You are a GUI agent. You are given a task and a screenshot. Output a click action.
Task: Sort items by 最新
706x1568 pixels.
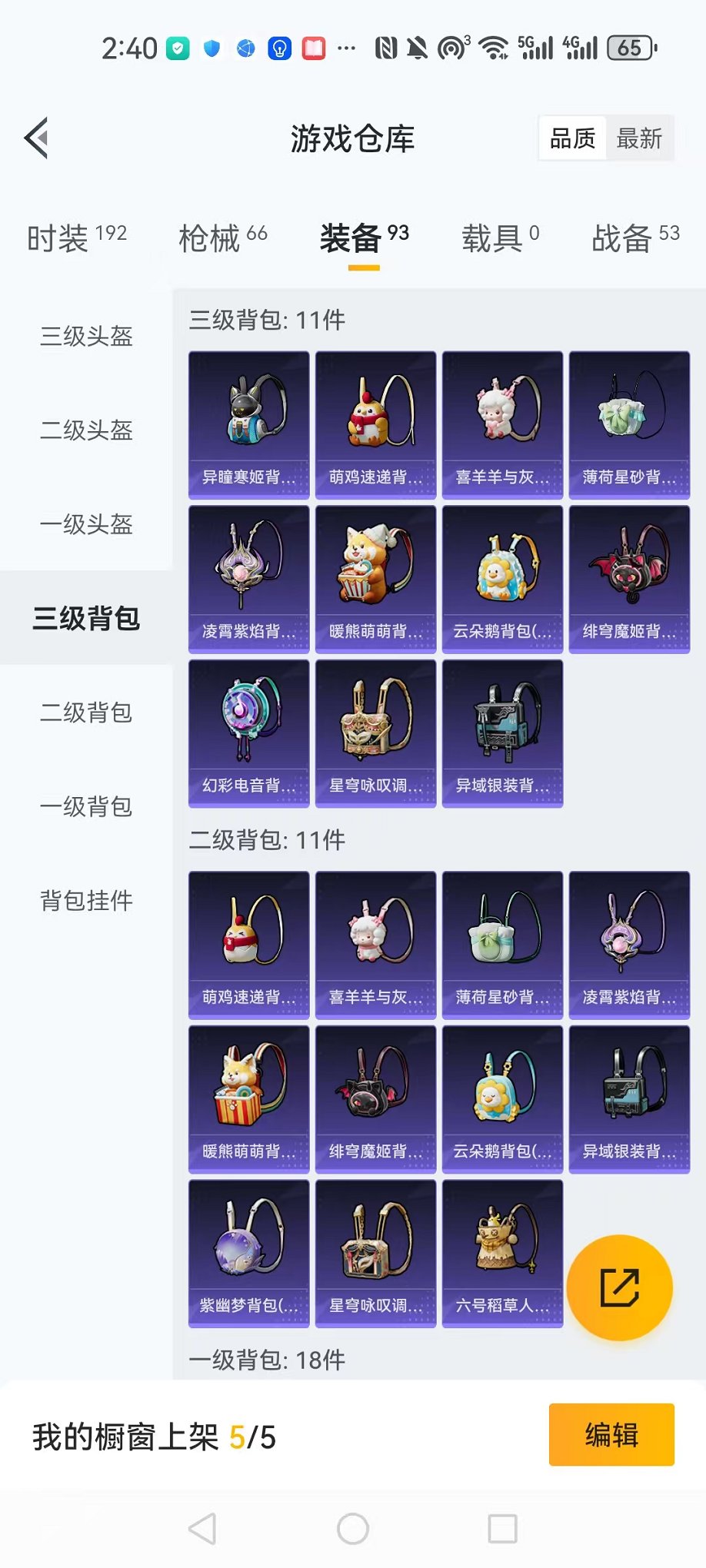[639, 138]
